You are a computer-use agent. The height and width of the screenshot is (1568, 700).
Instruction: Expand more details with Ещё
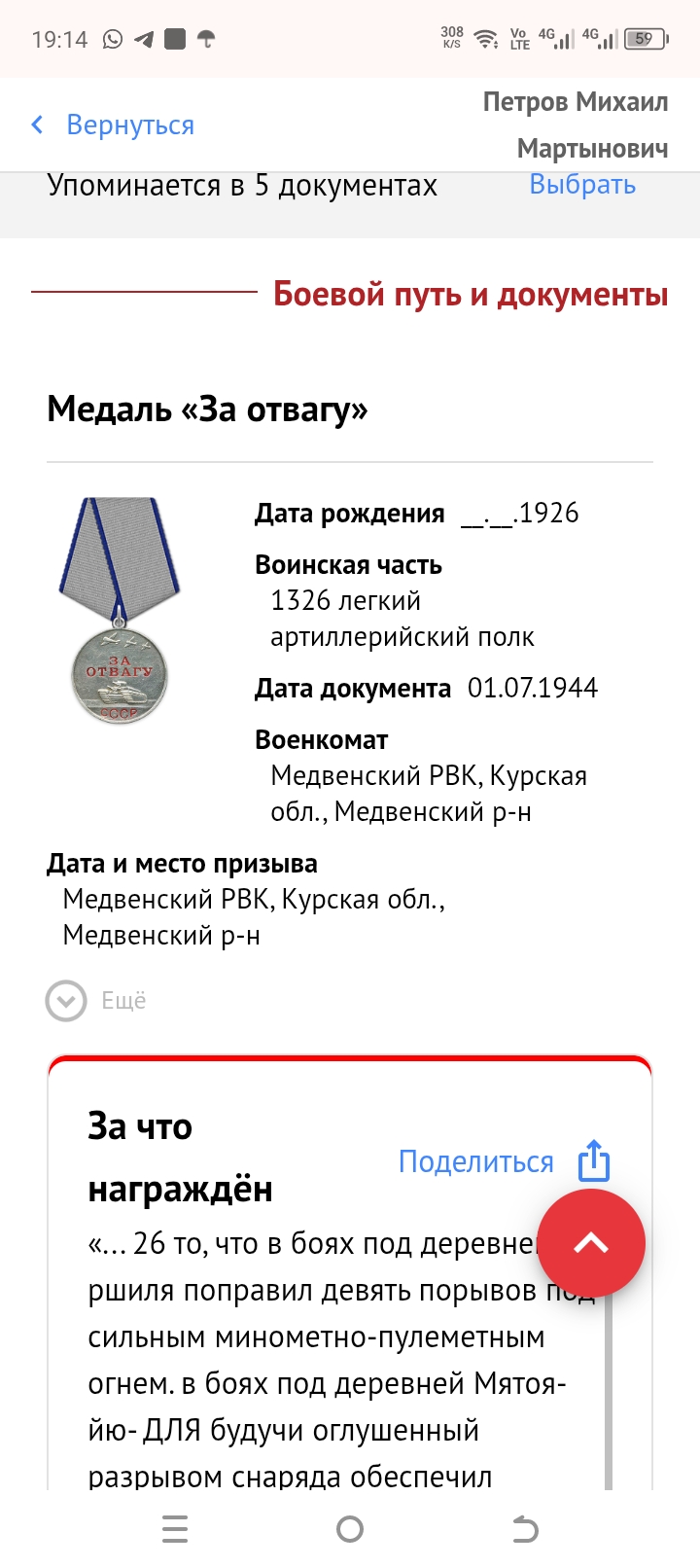[96, 1001]
